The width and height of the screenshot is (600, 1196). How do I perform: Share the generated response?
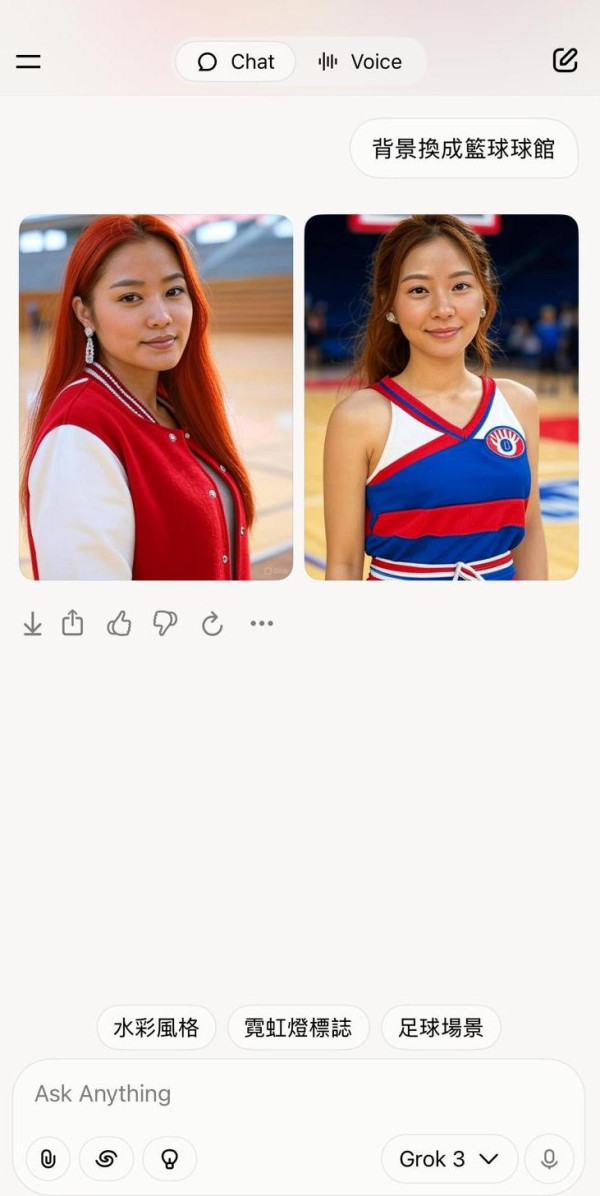73,624
